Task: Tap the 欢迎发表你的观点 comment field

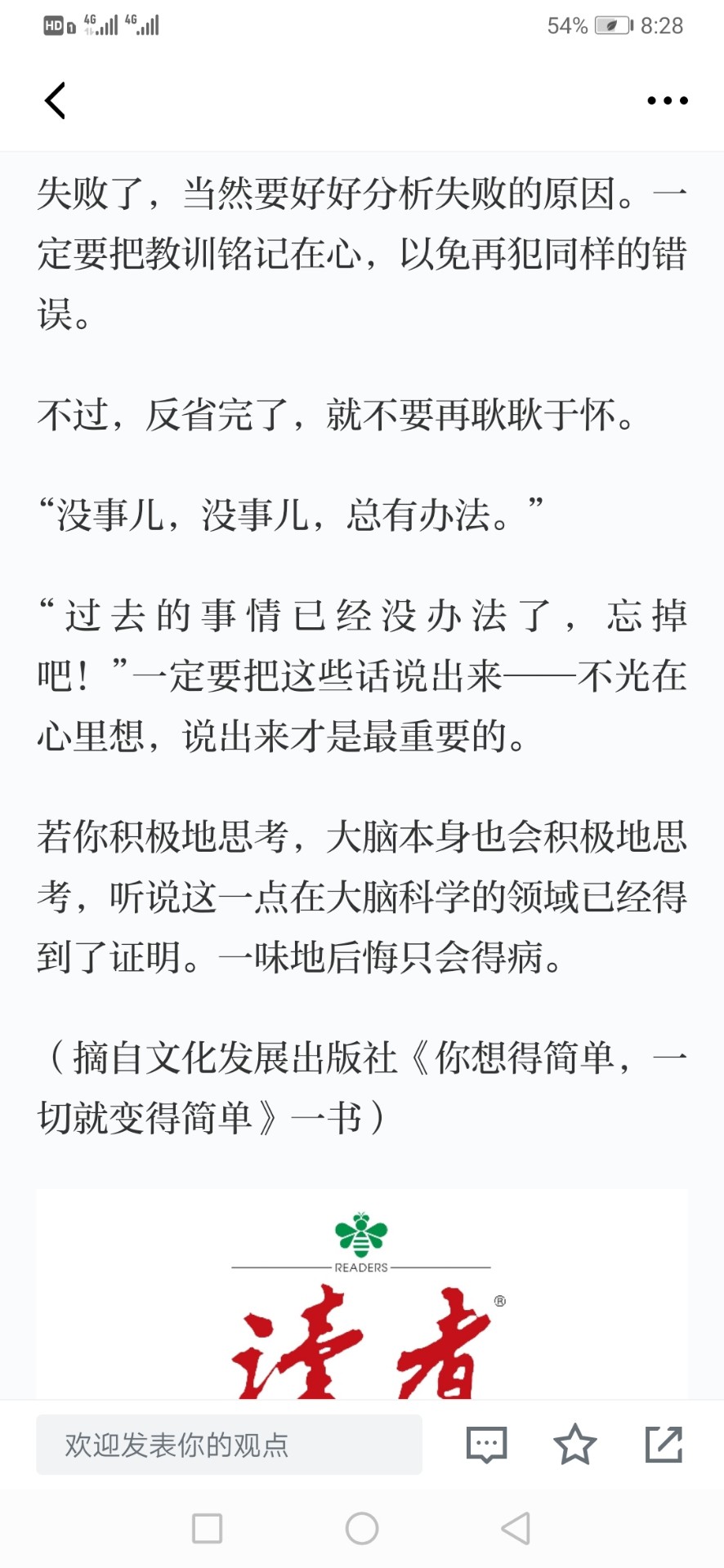Action: [x=229, y=1445]
